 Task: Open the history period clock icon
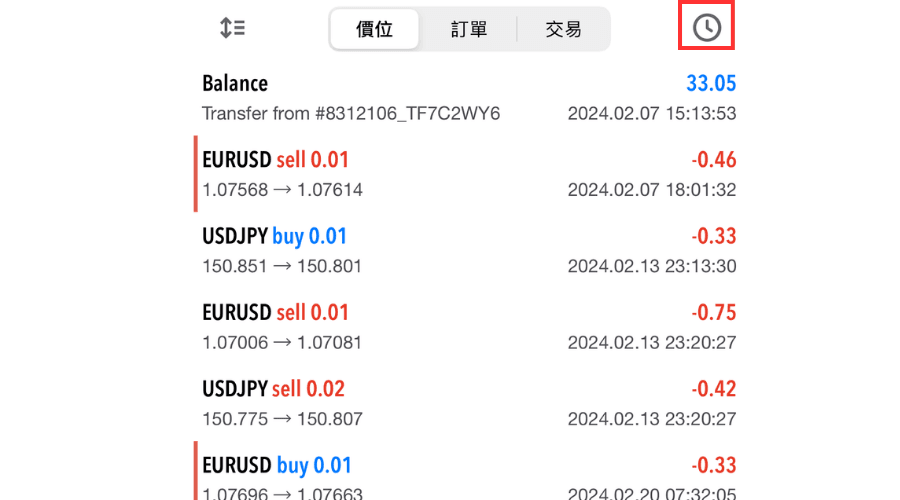pyautogui.click(x=707, y=28)
